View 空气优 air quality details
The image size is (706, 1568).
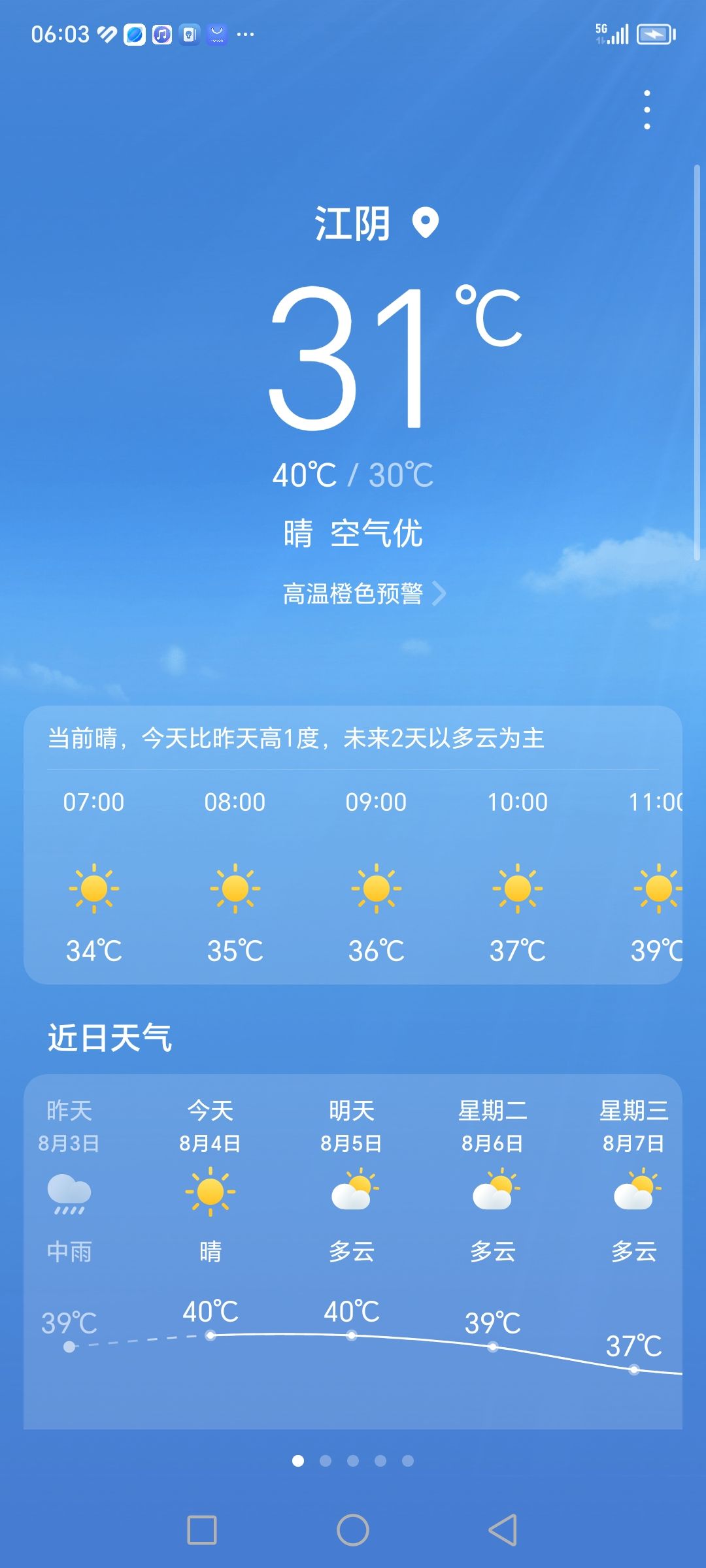click(377, 533)
